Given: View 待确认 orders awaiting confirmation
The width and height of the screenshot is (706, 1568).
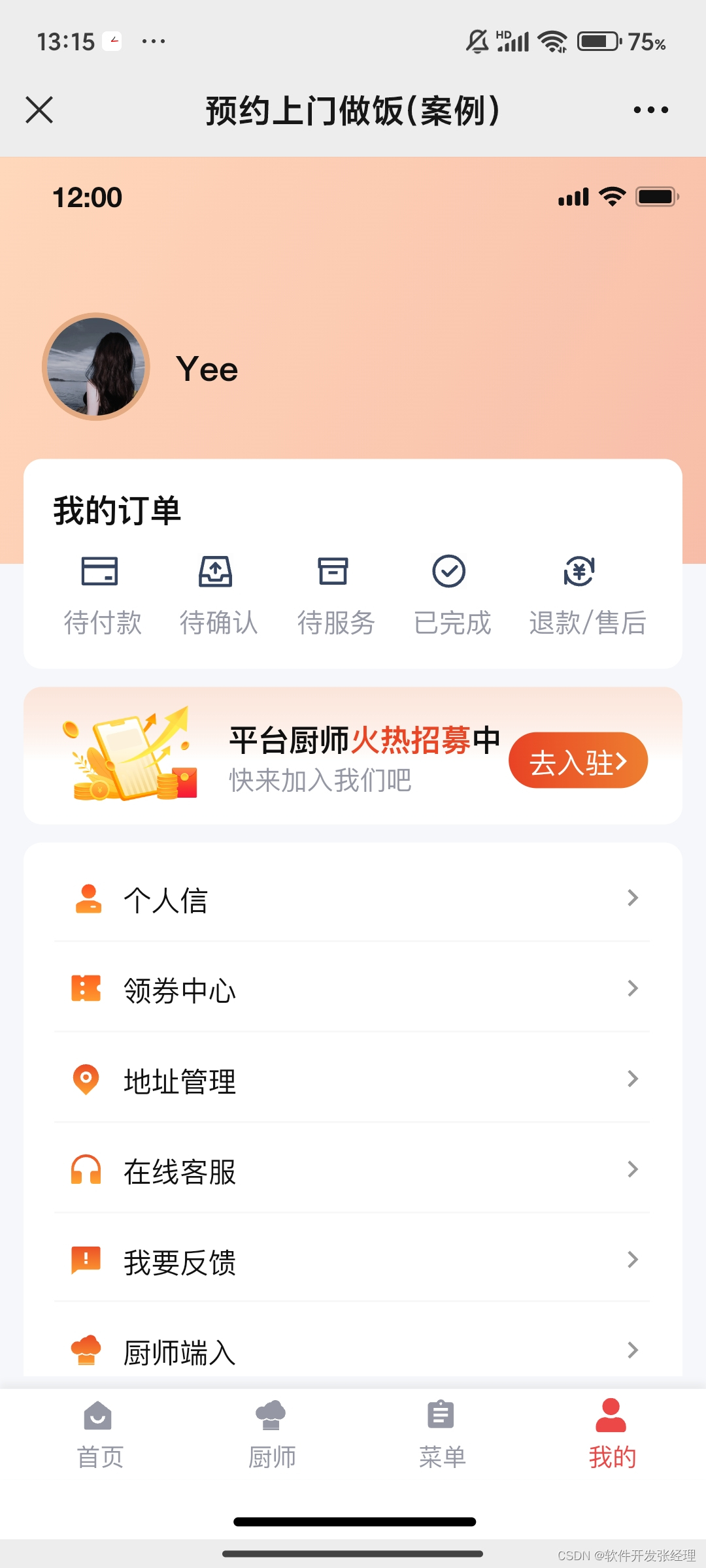Looking at the screenshot, I should (218, 594).
